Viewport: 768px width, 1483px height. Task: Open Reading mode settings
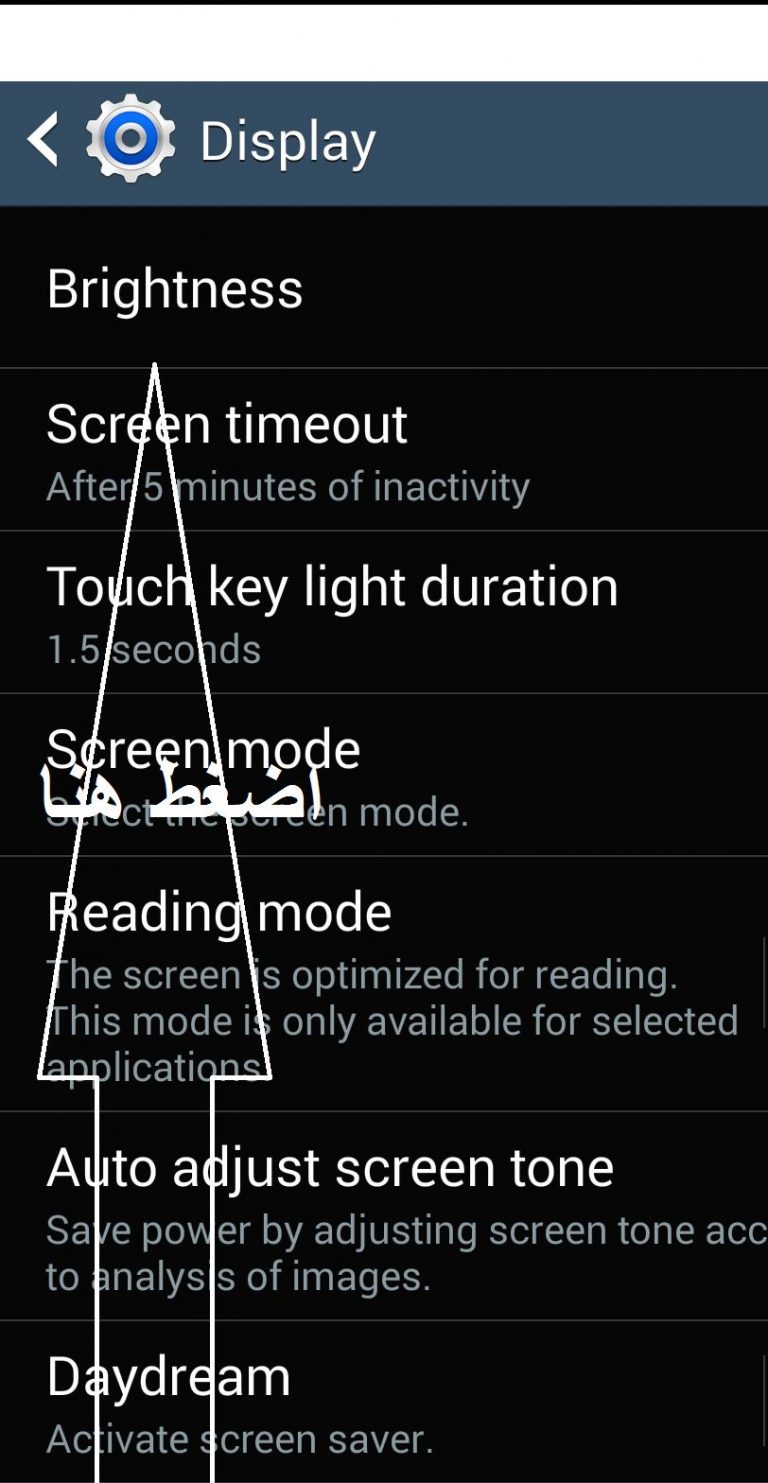point(384,984)
